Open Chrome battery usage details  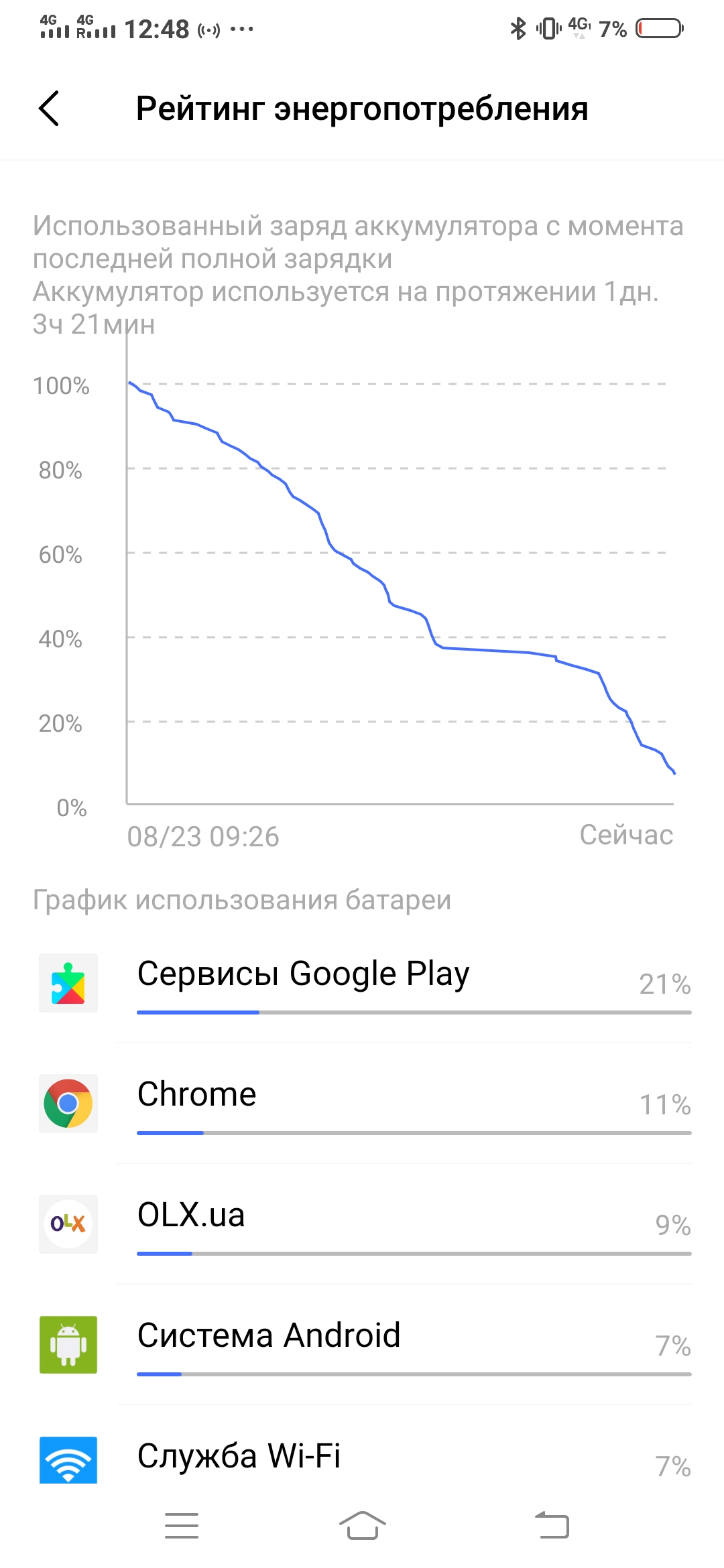tap(362, 1104)
